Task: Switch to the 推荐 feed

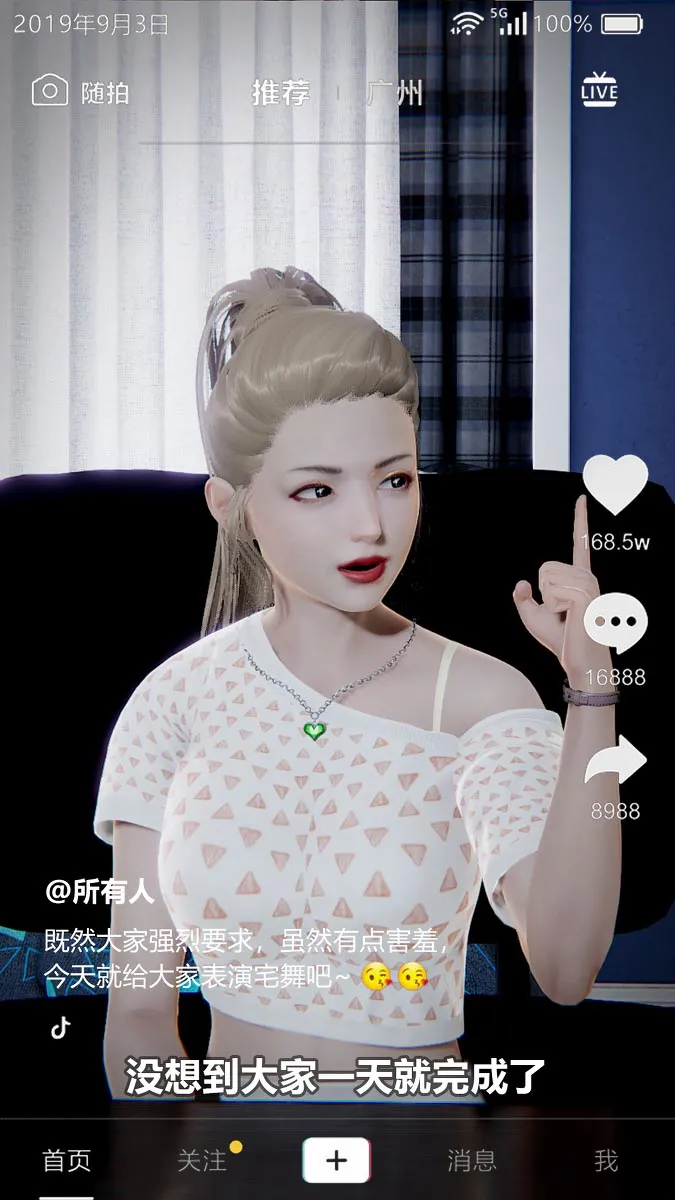Action: click(x=280, y=94)
